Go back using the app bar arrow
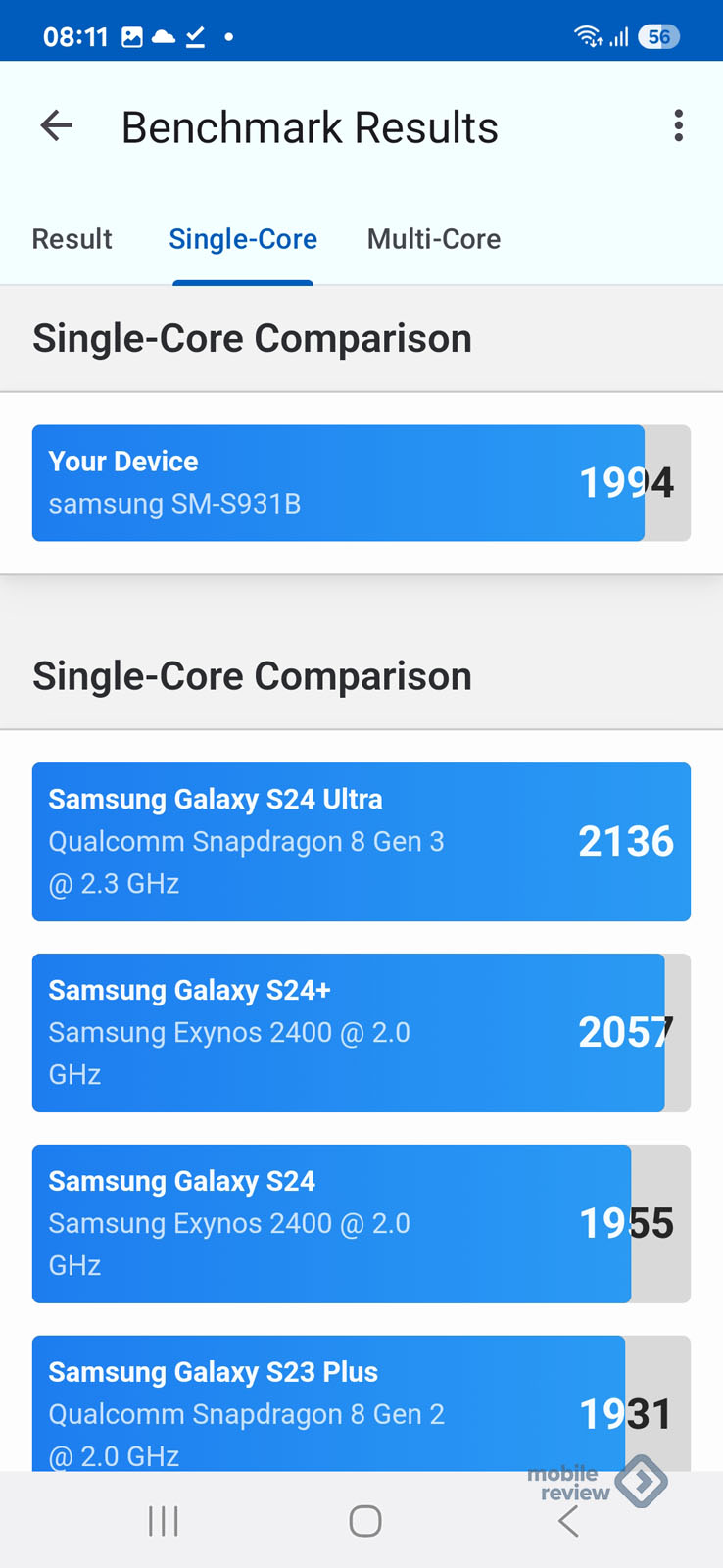This screenshot has width=723, height=1568. point(57,126)
